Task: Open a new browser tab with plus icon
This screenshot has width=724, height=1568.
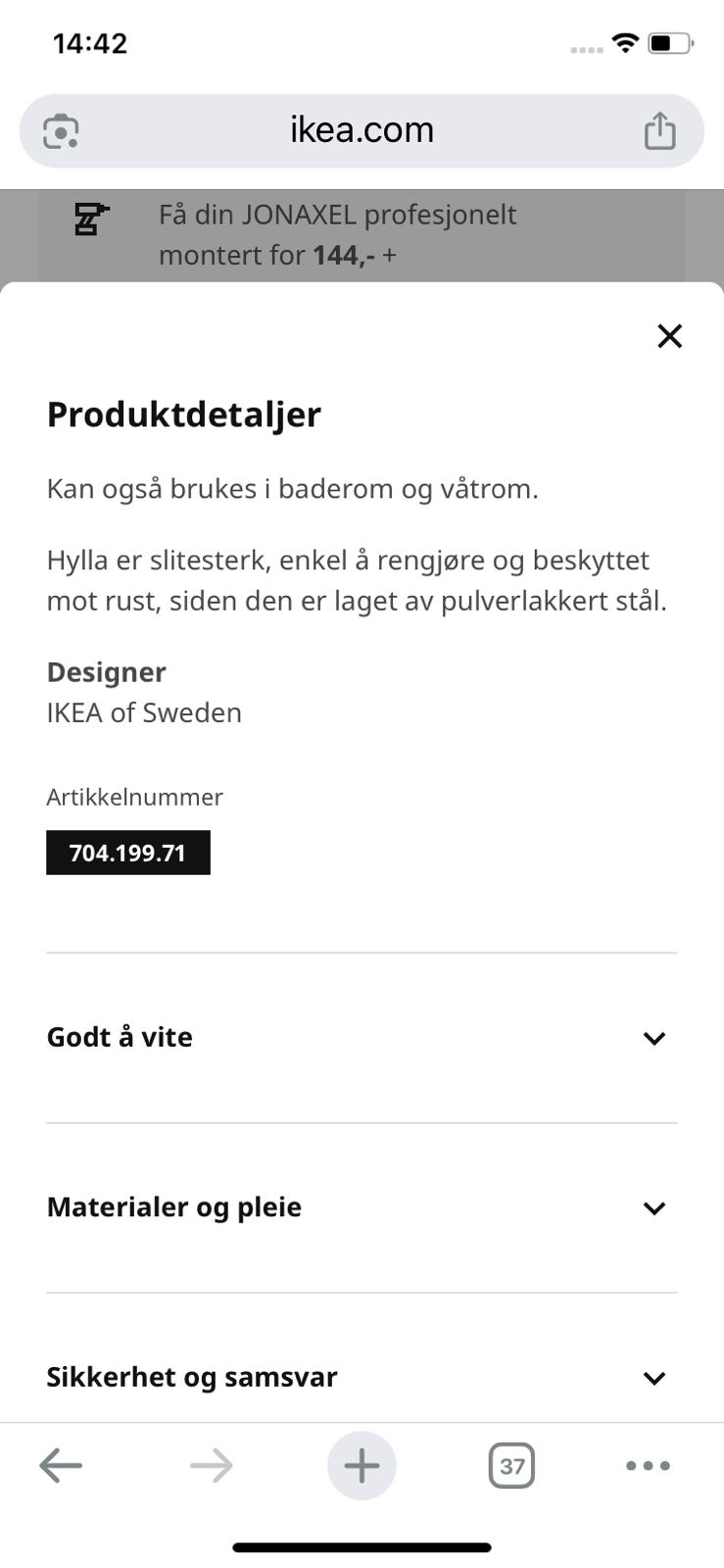Action: [x=362, y=1465]
